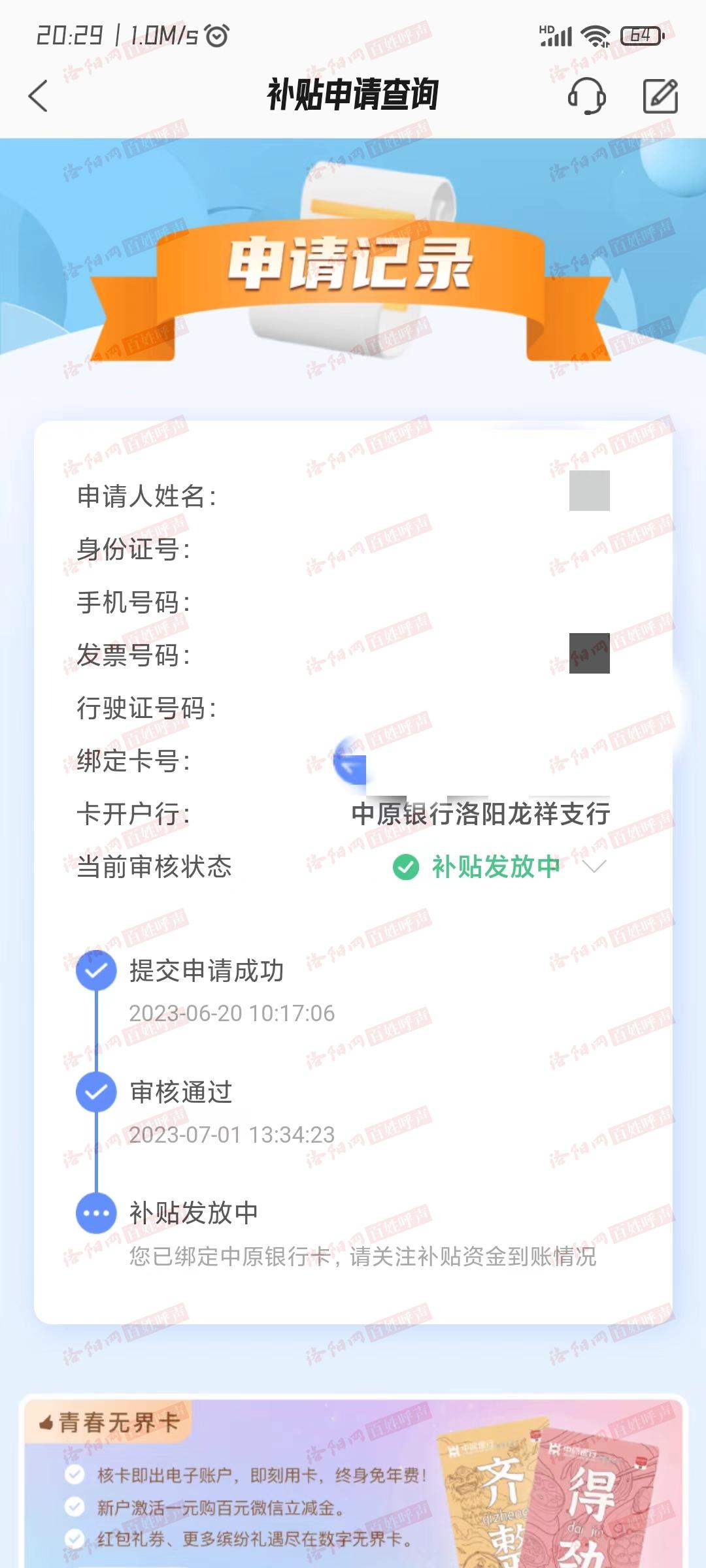
Task: Expand the 补贴发放中 status chevron
Action: (594, 866)
